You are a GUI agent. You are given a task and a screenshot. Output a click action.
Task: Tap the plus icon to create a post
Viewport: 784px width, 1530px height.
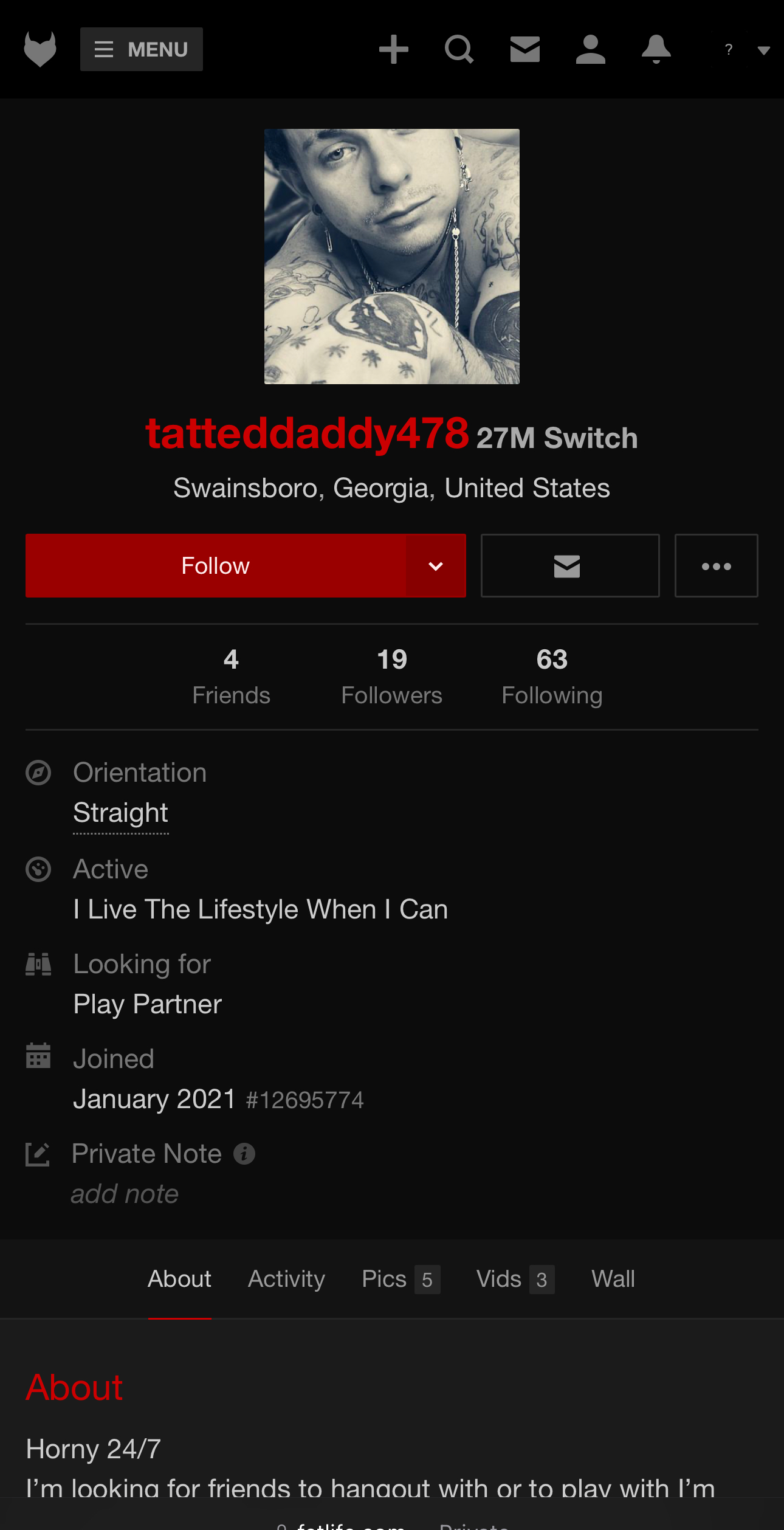[x=394, y=49]
